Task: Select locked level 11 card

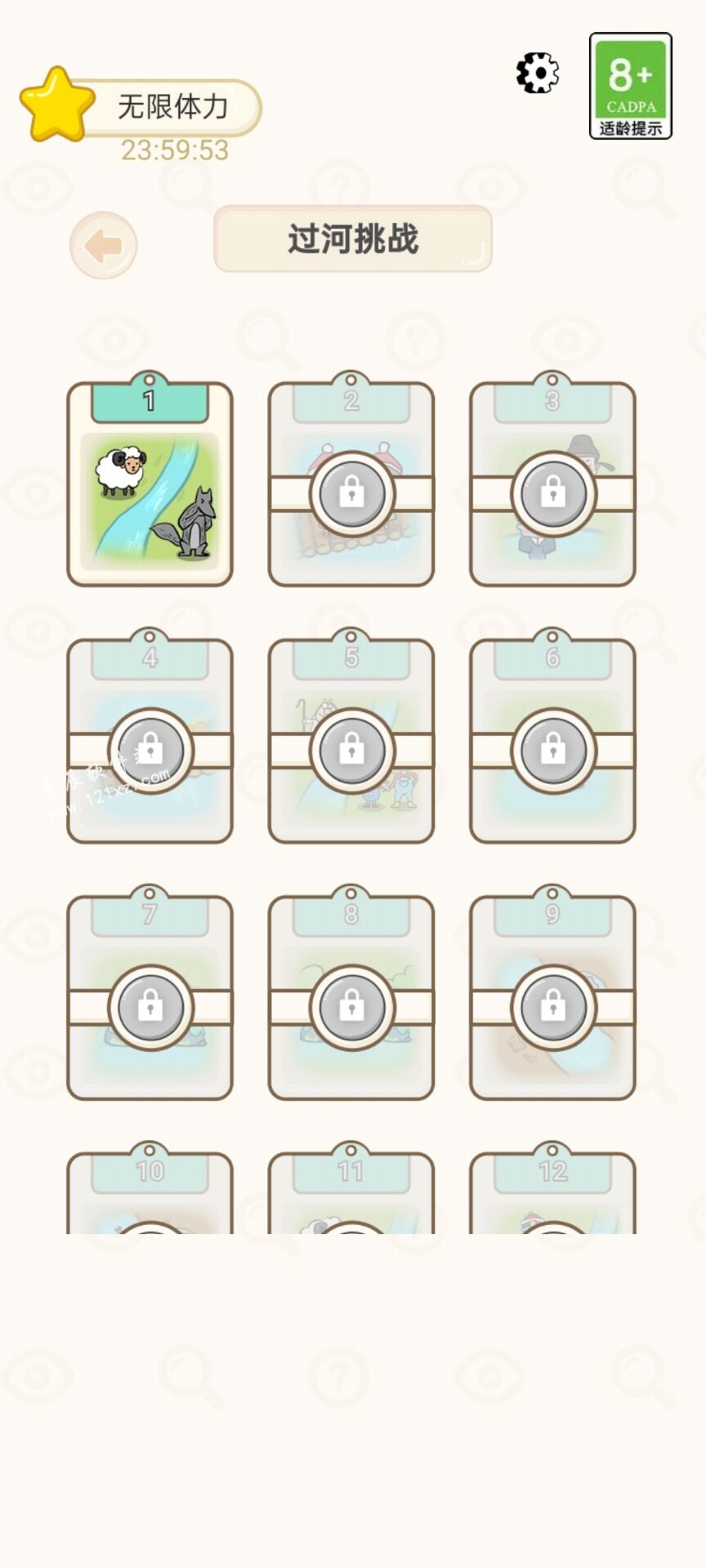Action: point(351,1191)
